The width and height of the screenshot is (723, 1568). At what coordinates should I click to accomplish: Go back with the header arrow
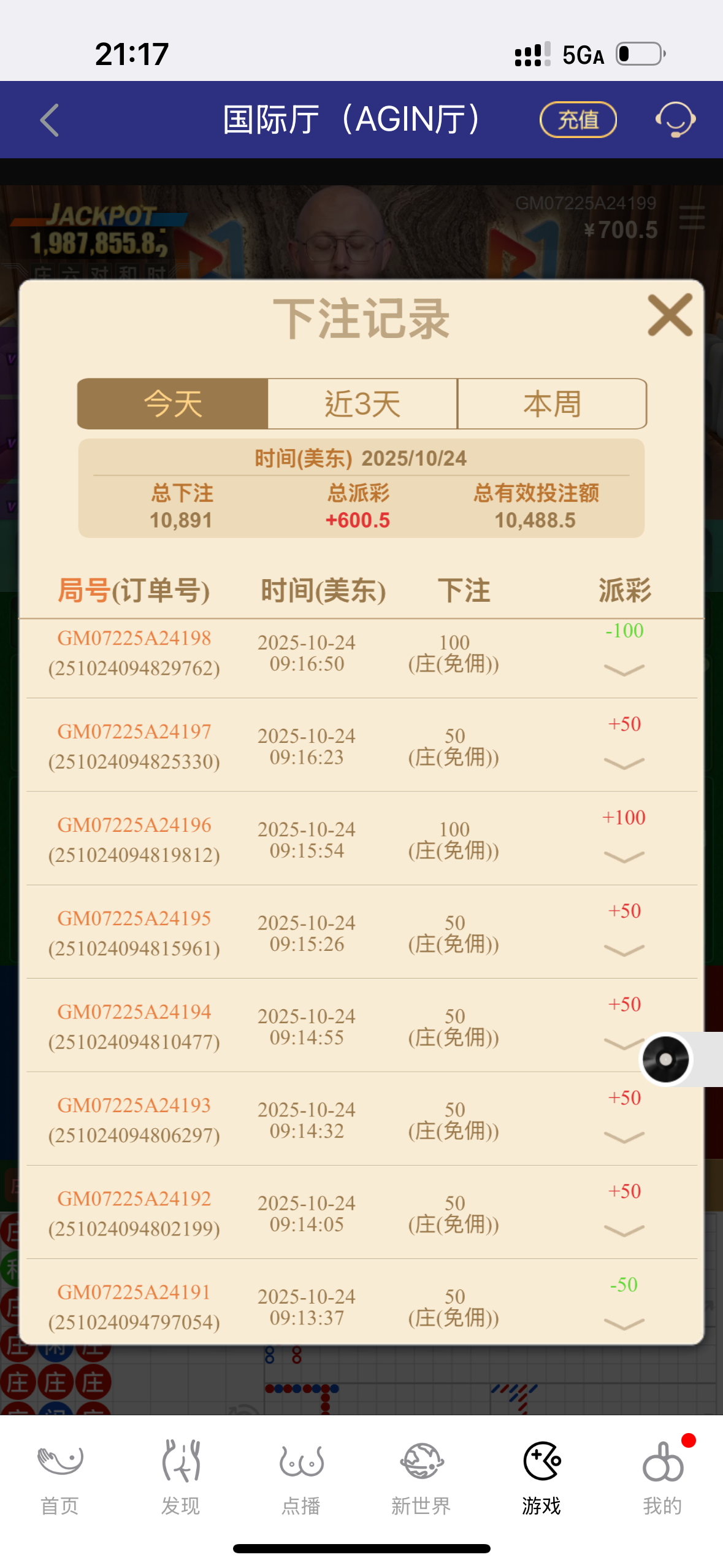coord(50,120)
